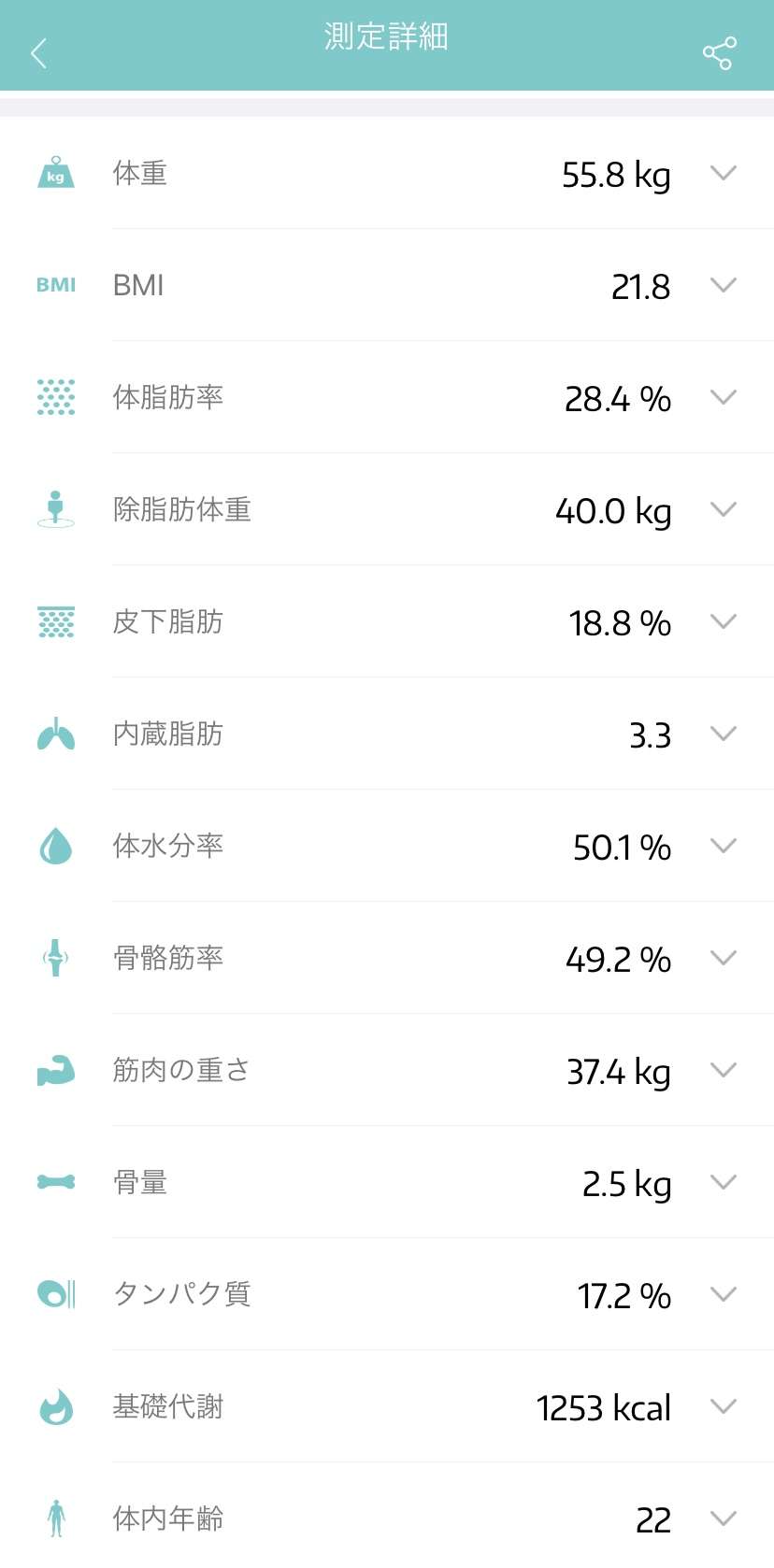Viewport: 774px width, 1568px height.
Task: Expand the 体内年齢 row
Action: click(x=387, y=1516)
